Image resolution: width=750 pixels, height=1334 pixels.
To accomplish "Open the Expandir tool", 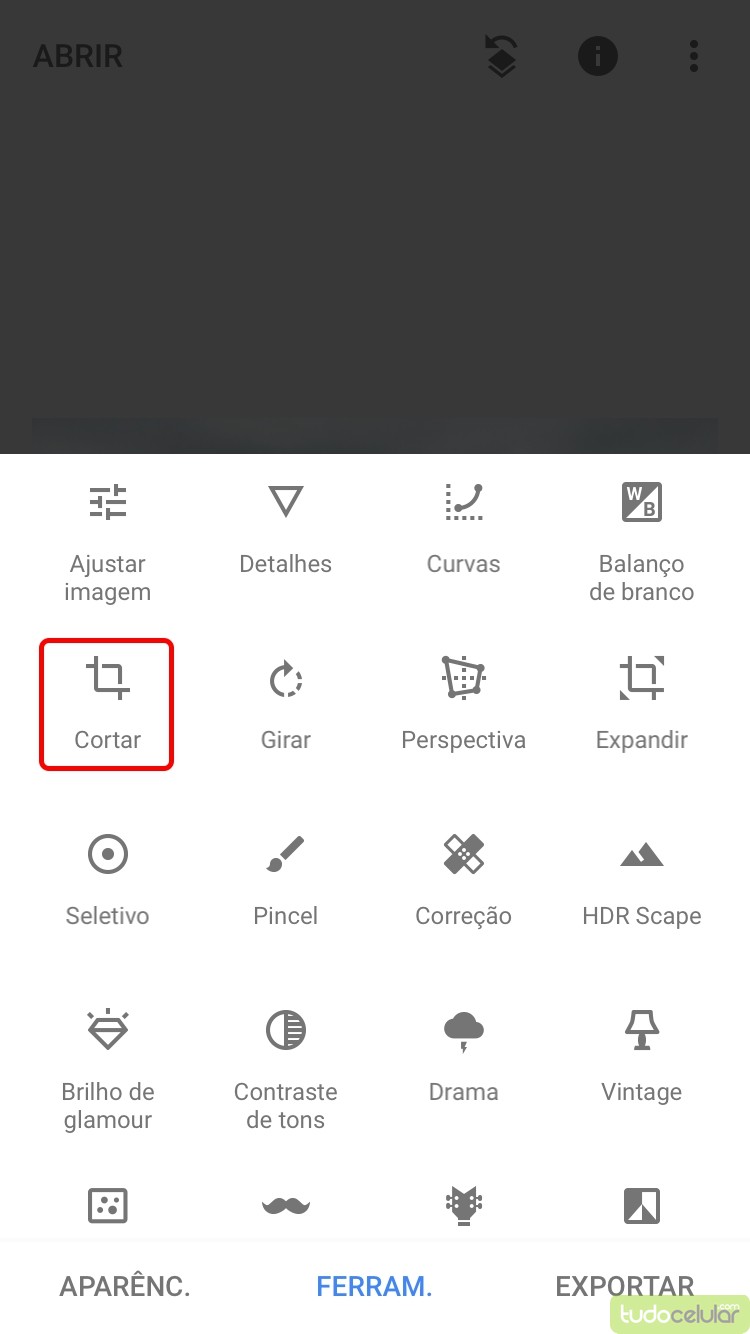I will point(641,704).
